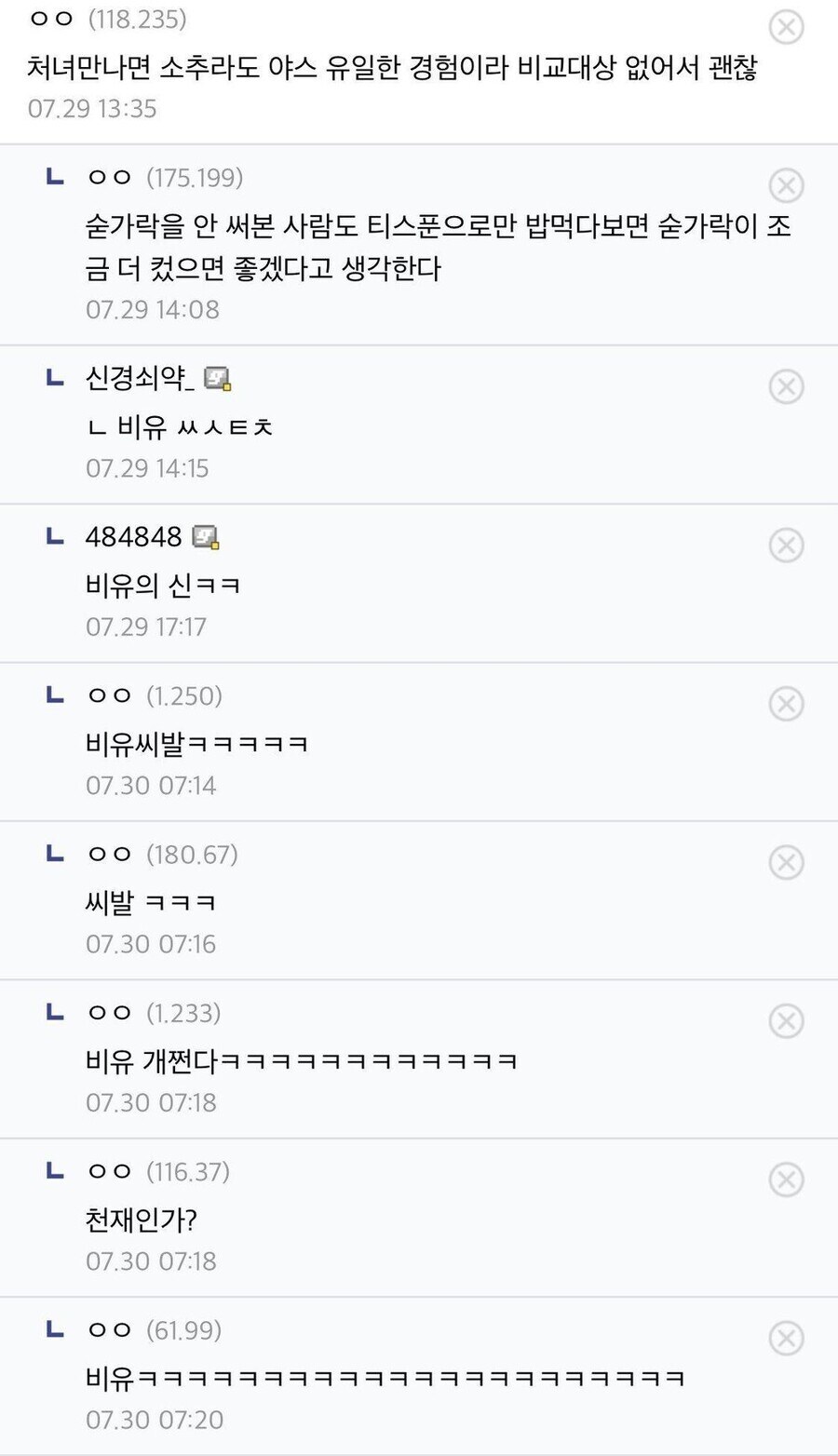Click the reply marker on 484848's comment
Screen dimensions: 838x1456
coord(53,536)
